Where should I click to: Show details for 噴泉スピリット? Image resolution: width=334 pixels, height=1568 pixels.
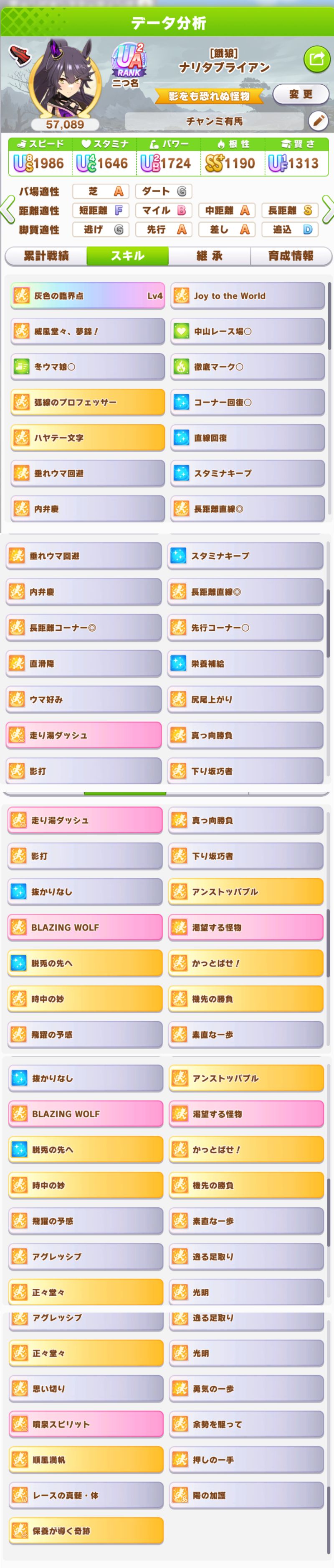(x=86, y=1424)
